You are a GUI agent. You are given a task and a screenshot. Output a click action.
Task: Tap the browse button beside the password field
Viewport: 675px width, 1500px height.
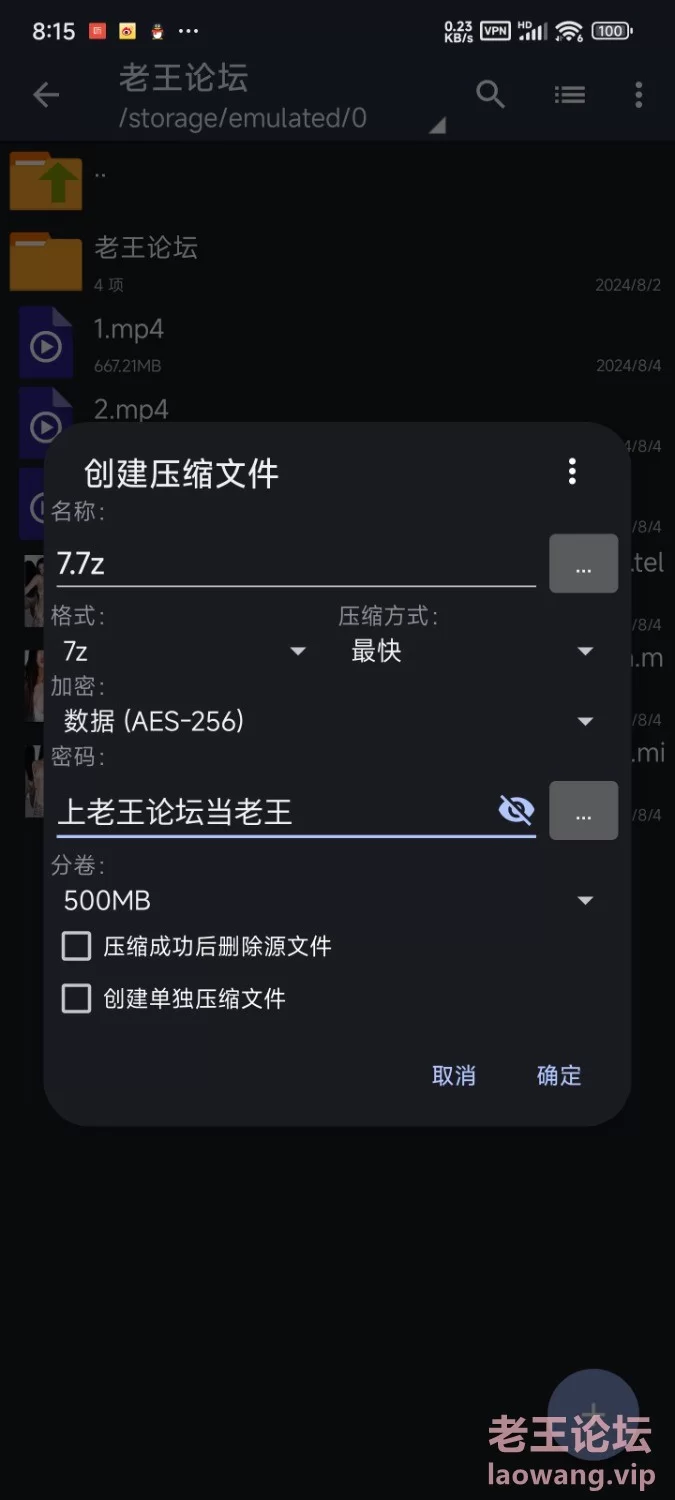(x=583, y=810)
